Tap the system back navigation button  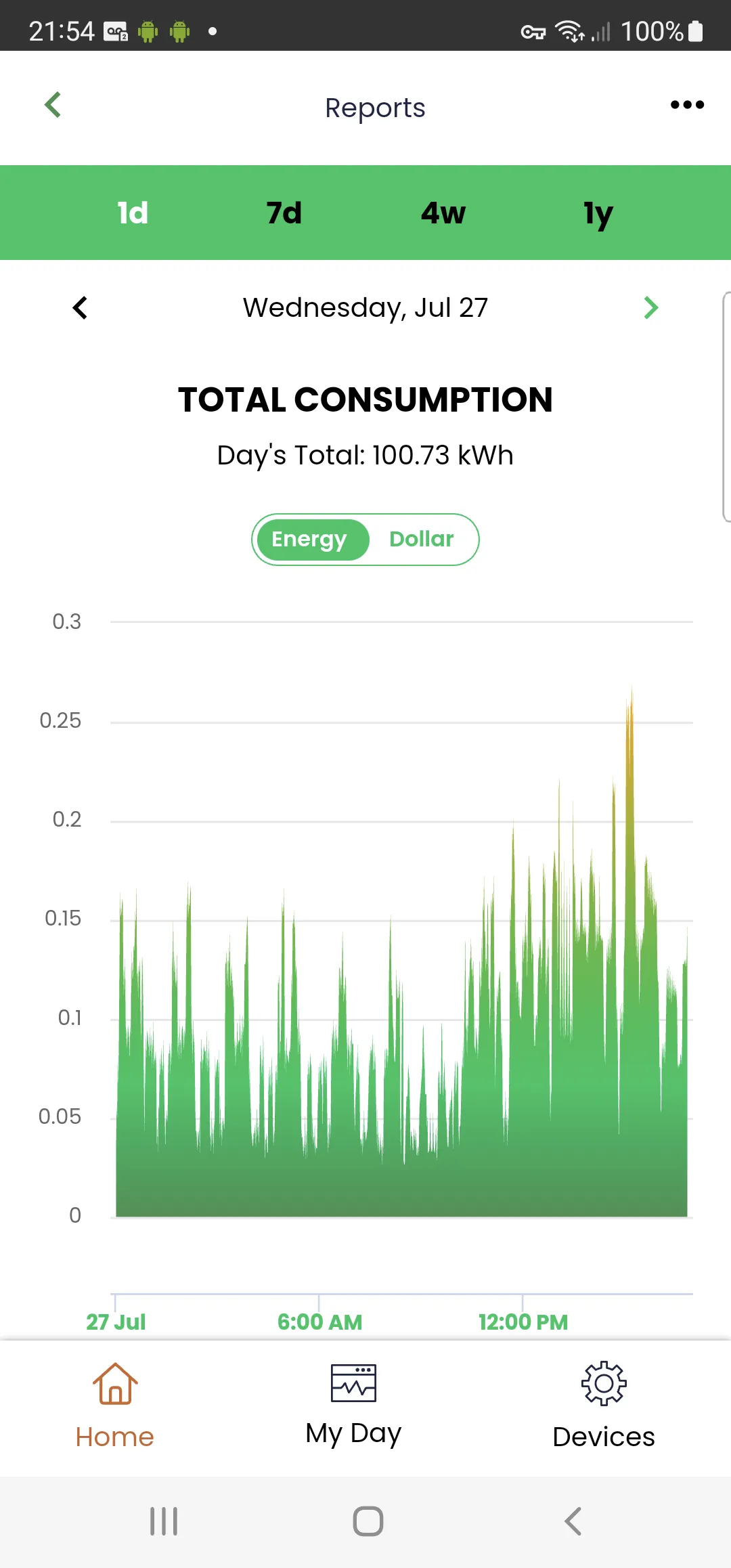(x=573, y=1521)
